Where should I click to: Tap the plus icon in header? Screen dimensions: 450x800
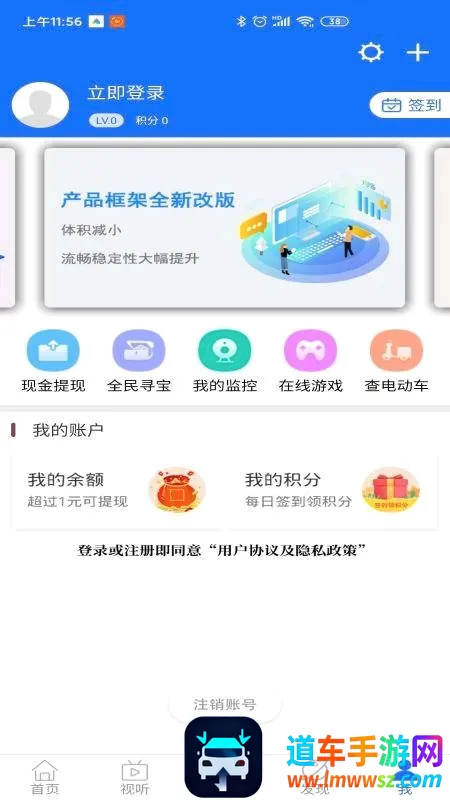tap(417, 53)
